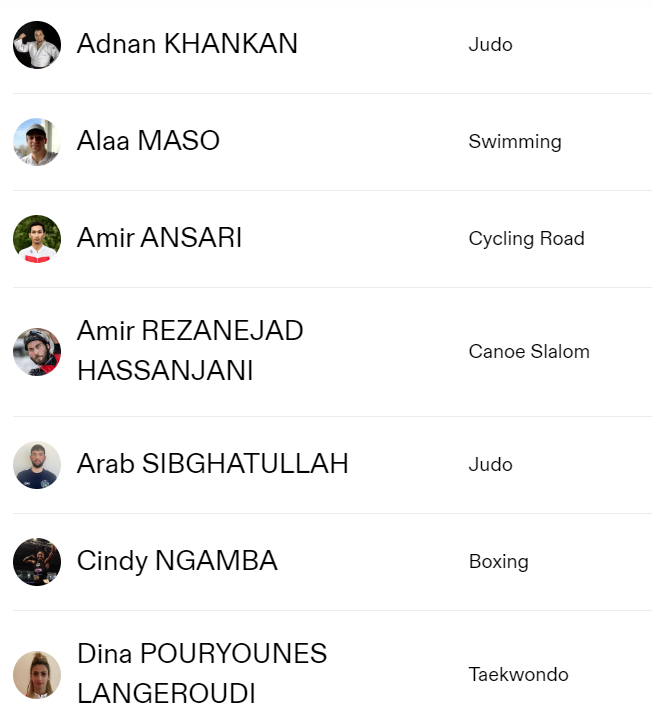View Amir ANSARI's cycling profile
This screenshot has width=652, height=716.
[159, 238]
